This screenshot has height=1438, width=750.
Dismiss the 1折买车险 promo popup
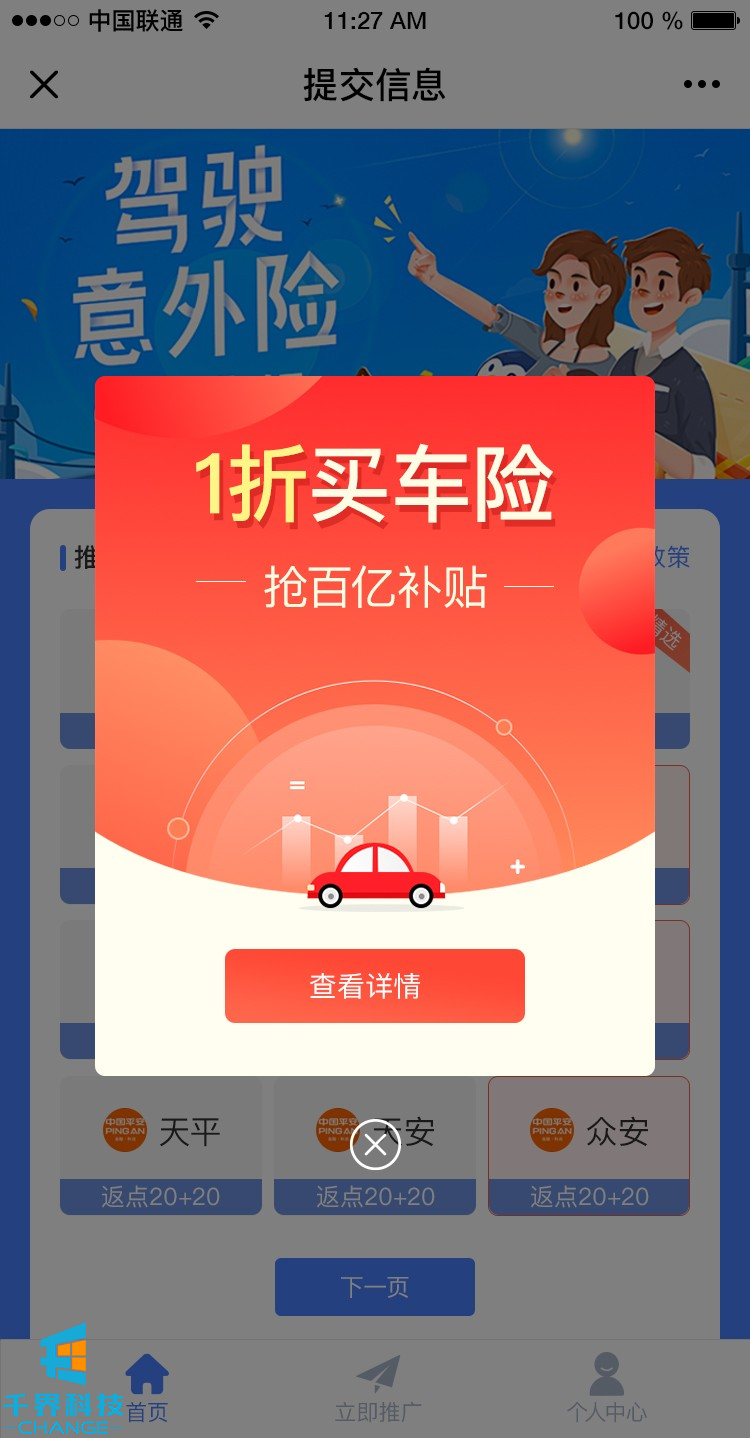tap(375, 1145)
